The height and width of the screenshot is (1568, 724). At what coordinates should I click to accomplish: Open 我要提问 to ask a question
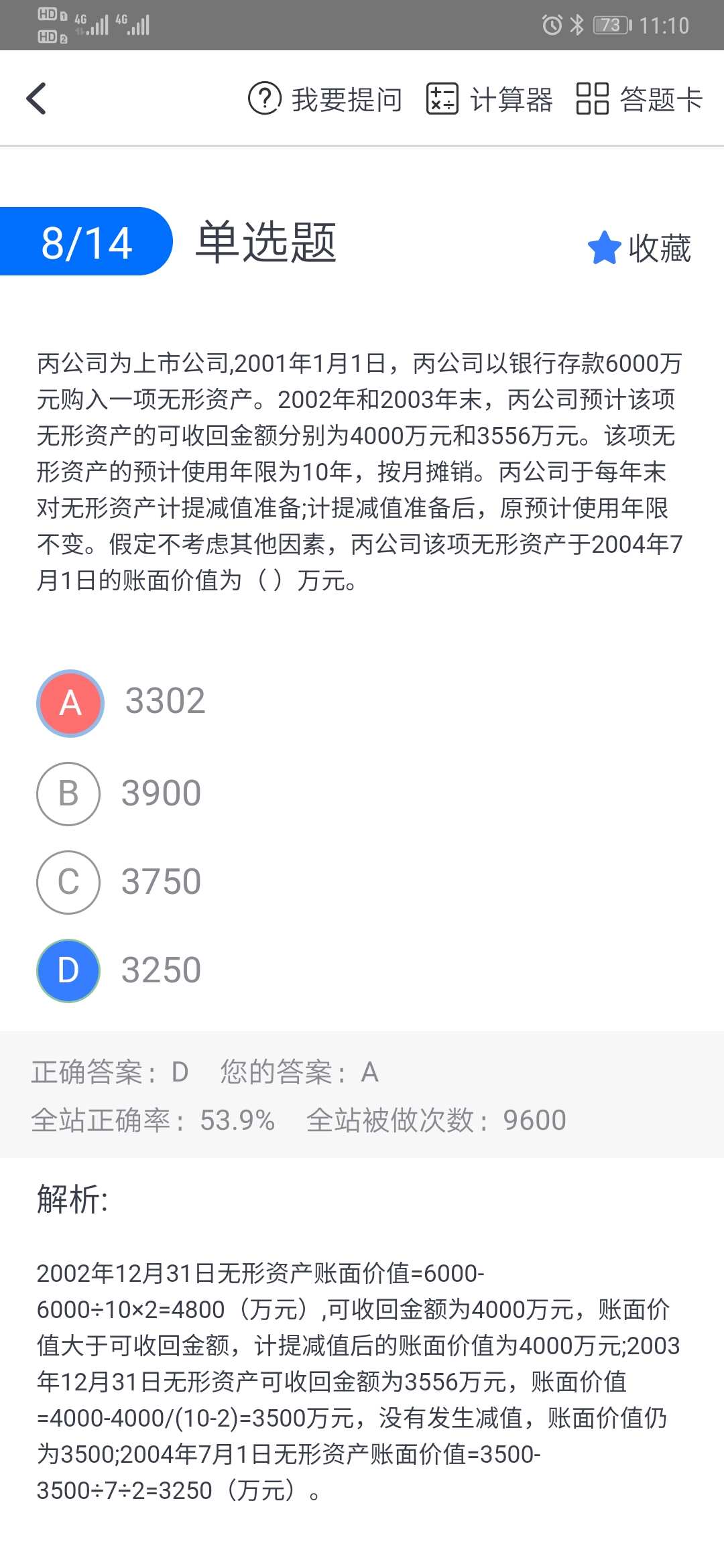coord(325,99)
